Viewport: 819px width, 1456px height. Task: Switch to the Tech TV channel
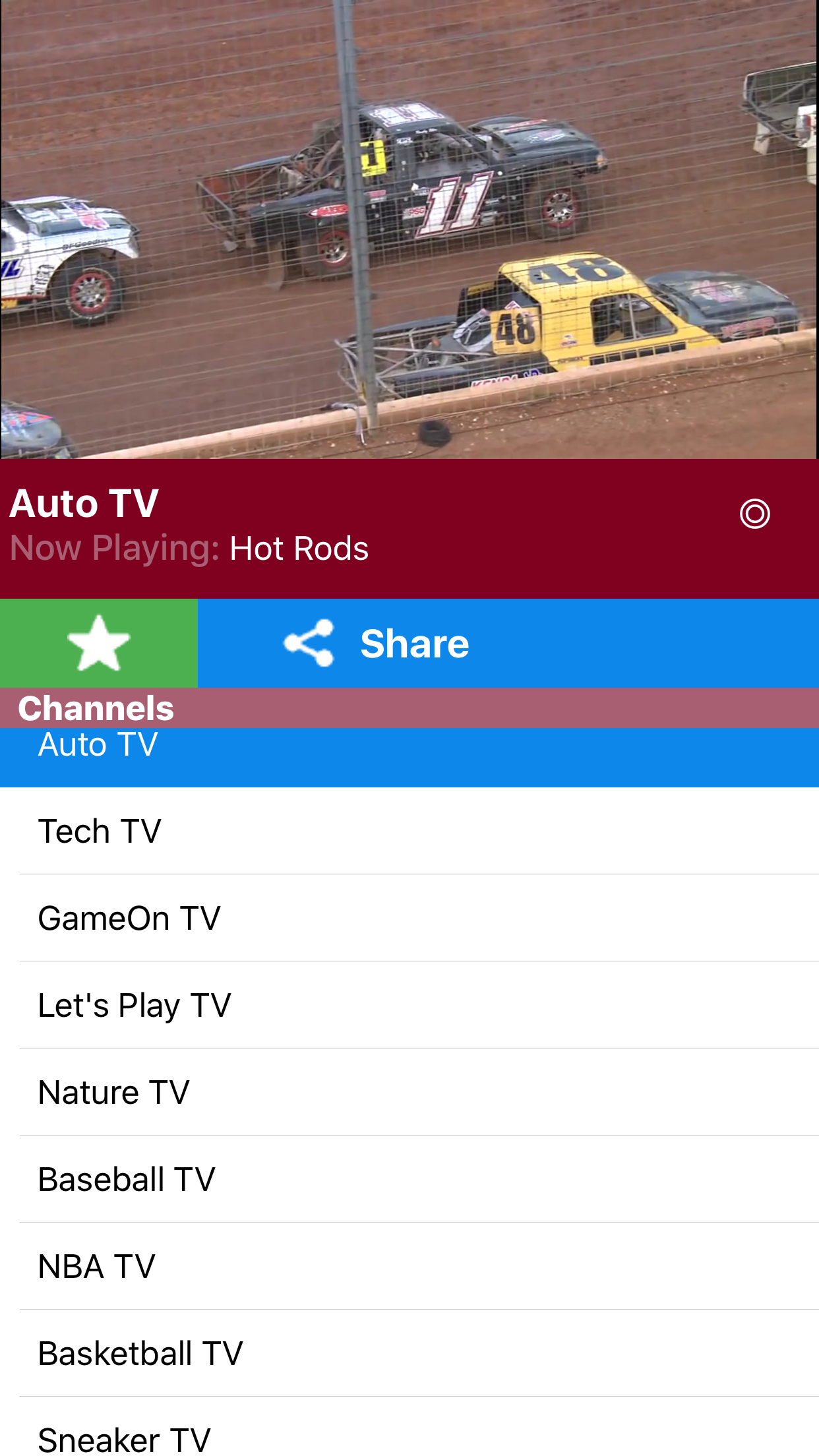(x=409, y=831)
